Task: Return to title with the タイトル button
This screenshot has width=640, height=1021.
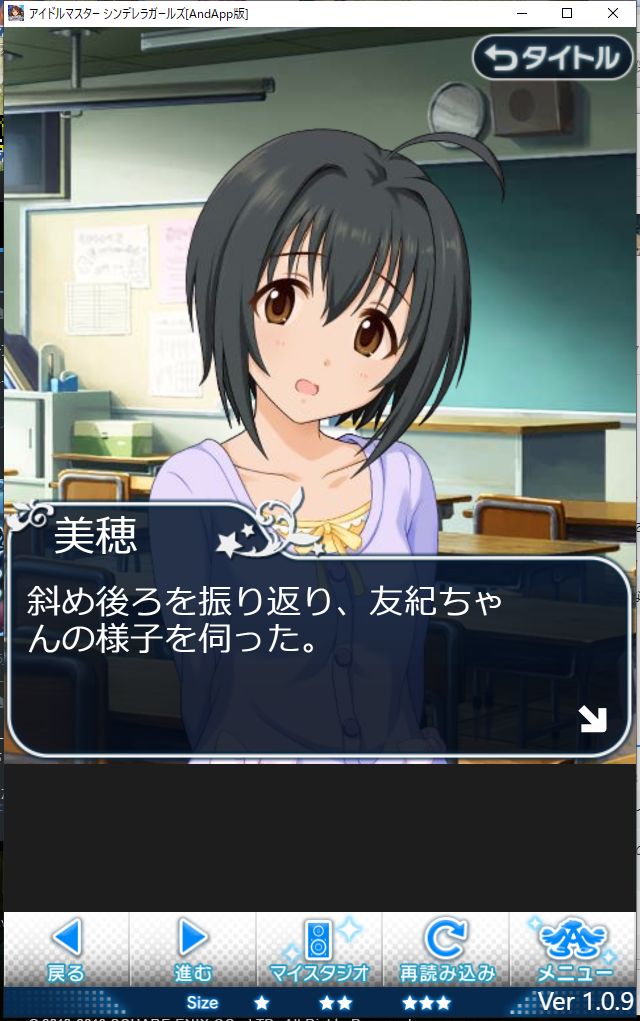Action: point(553,58)
